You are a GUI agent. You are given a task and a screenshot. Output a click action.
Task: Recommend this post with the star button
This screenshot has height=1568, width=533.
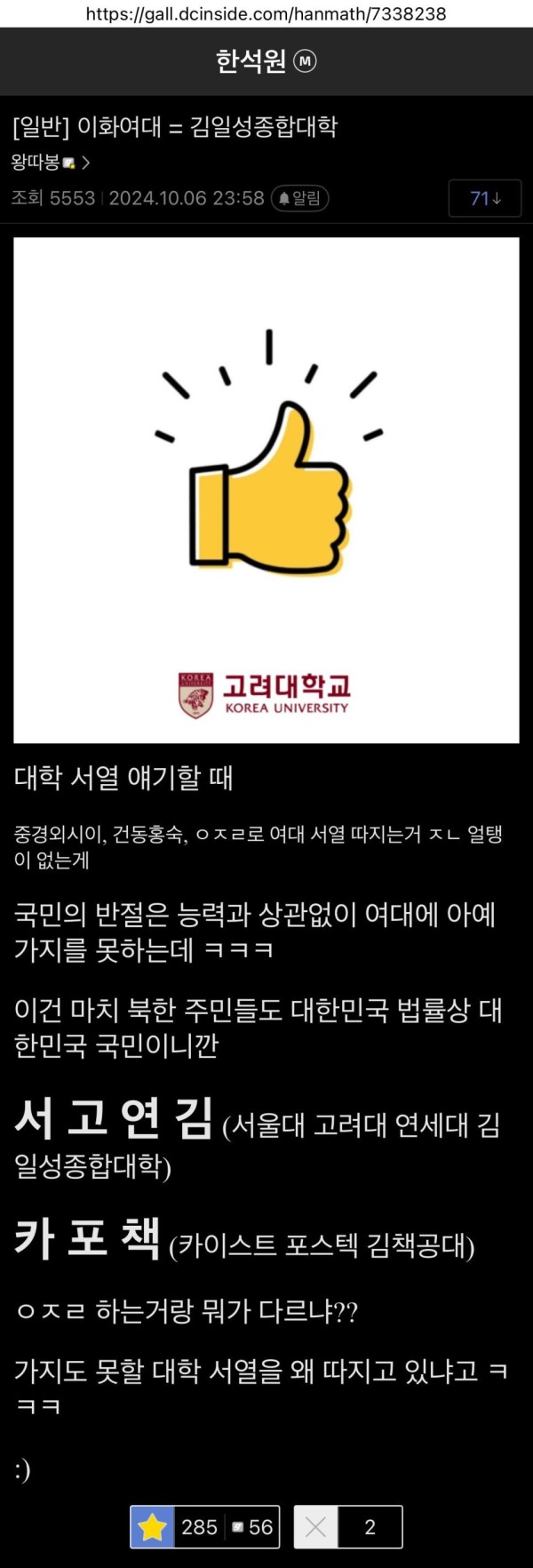click(153, 1527)
